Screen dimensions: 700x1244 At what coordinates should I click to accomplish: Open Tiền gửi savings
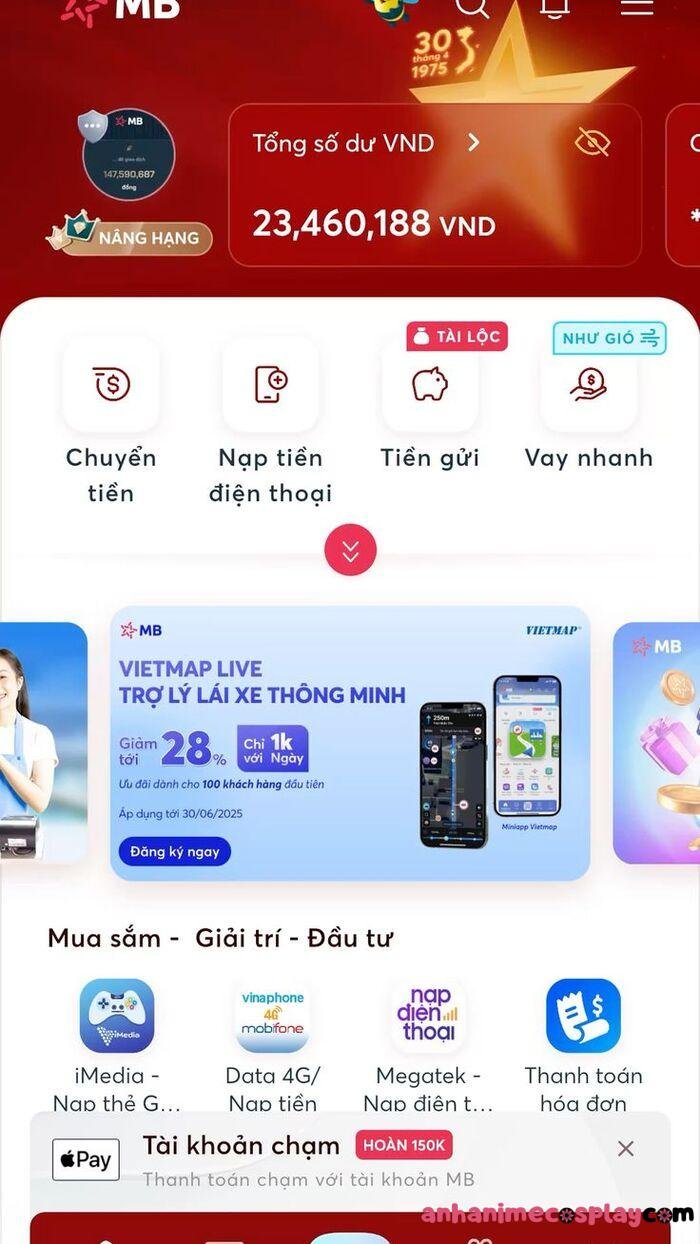pos(430,385)
